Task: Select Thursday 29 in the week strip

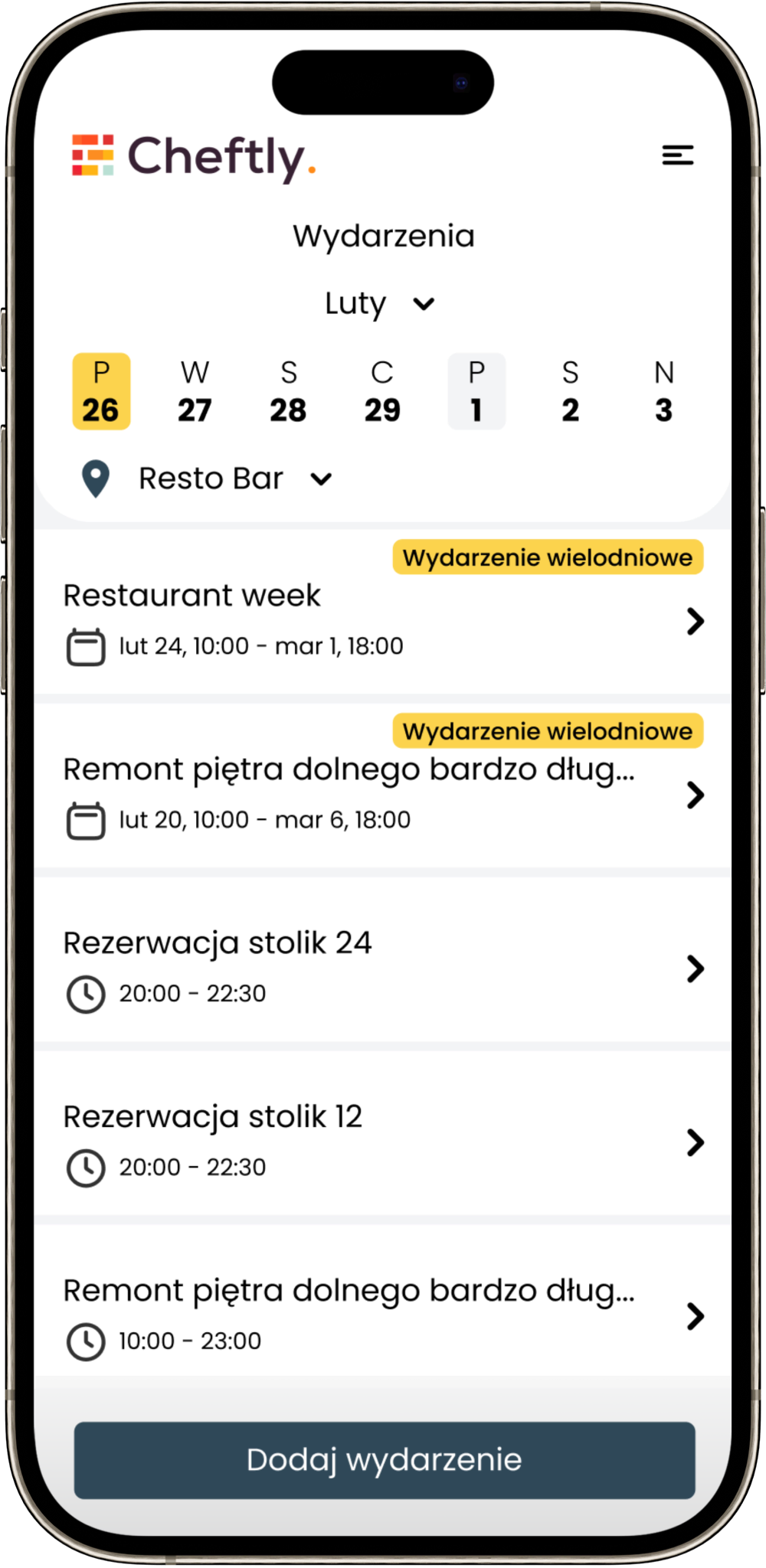Action: pos(382,391)
